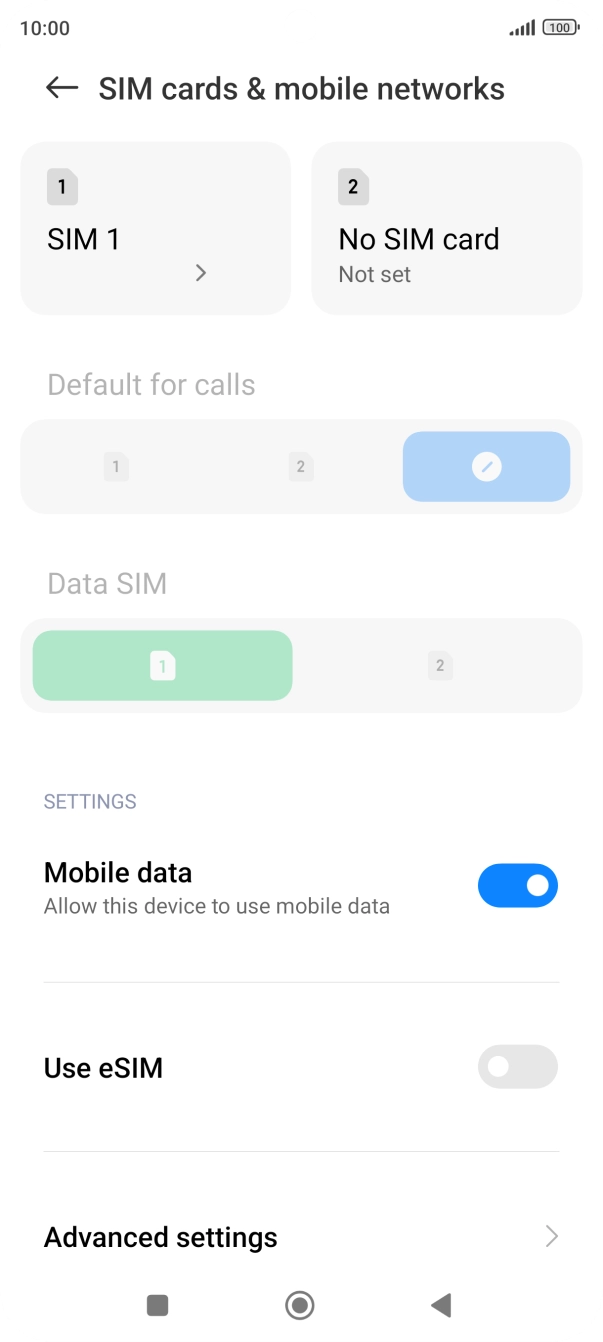
Task: Set SIM 1 as default for calls
Action: coord(116,466)
